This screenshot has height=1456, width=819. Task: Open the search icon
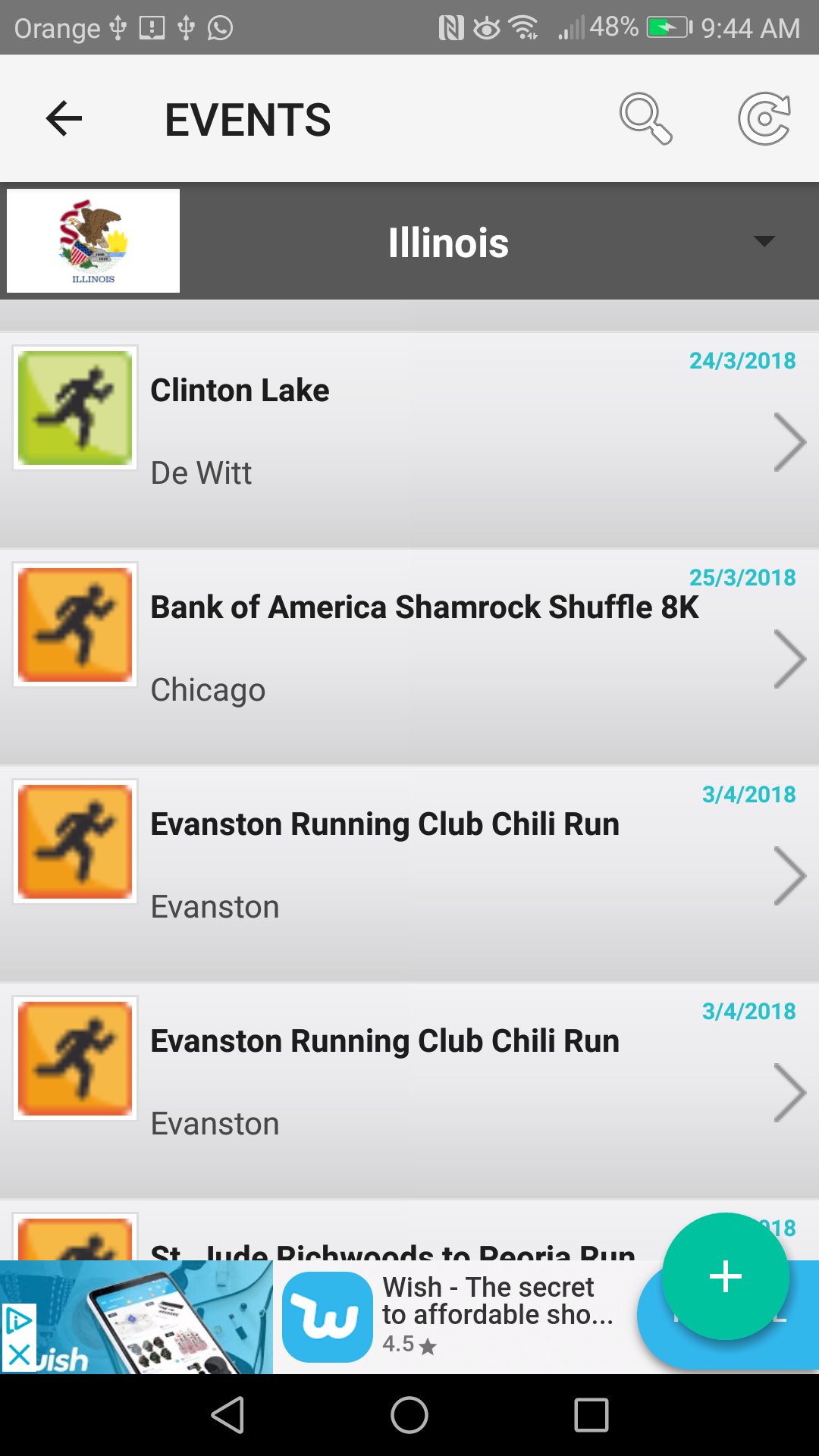tap(646, 118)
